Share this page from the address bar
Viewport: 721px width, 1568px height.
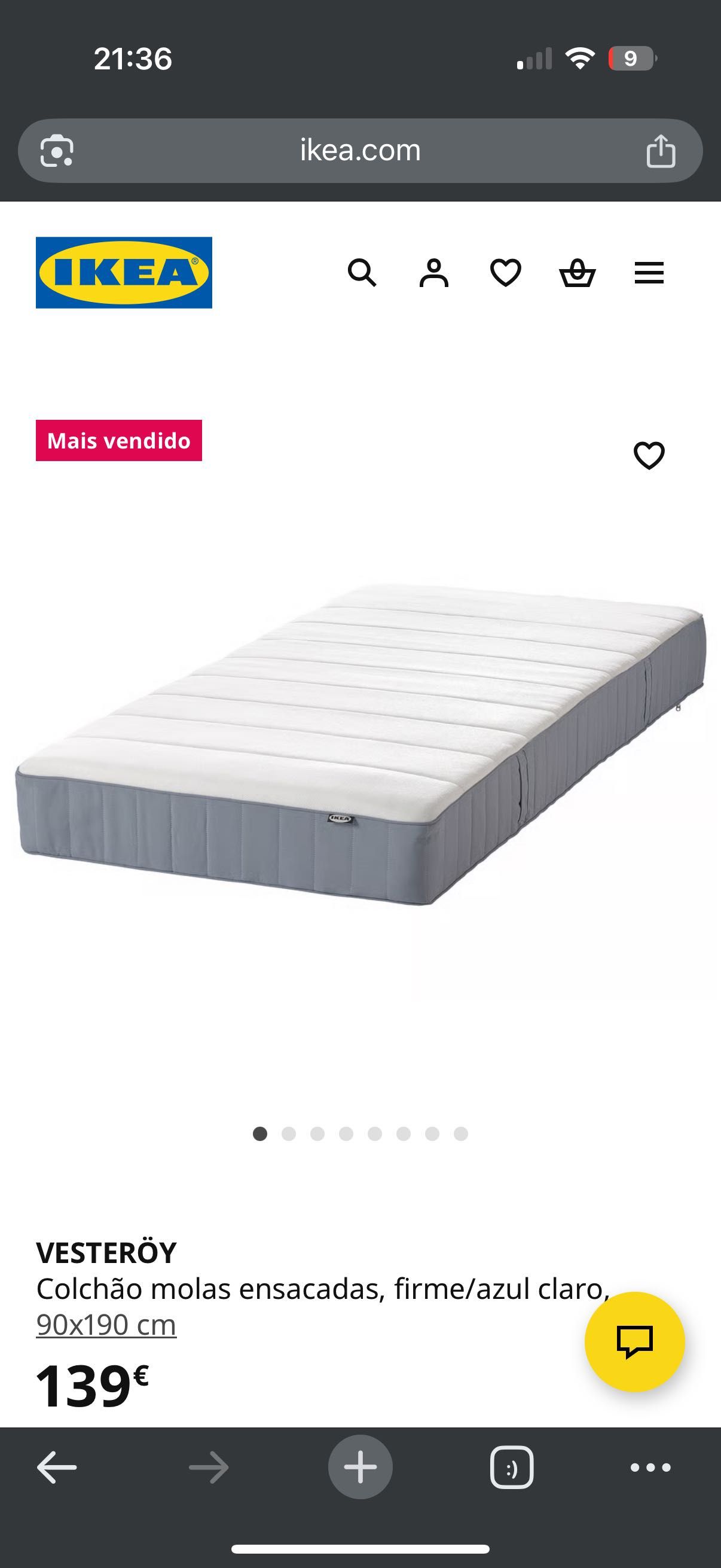tap(661, 150)
